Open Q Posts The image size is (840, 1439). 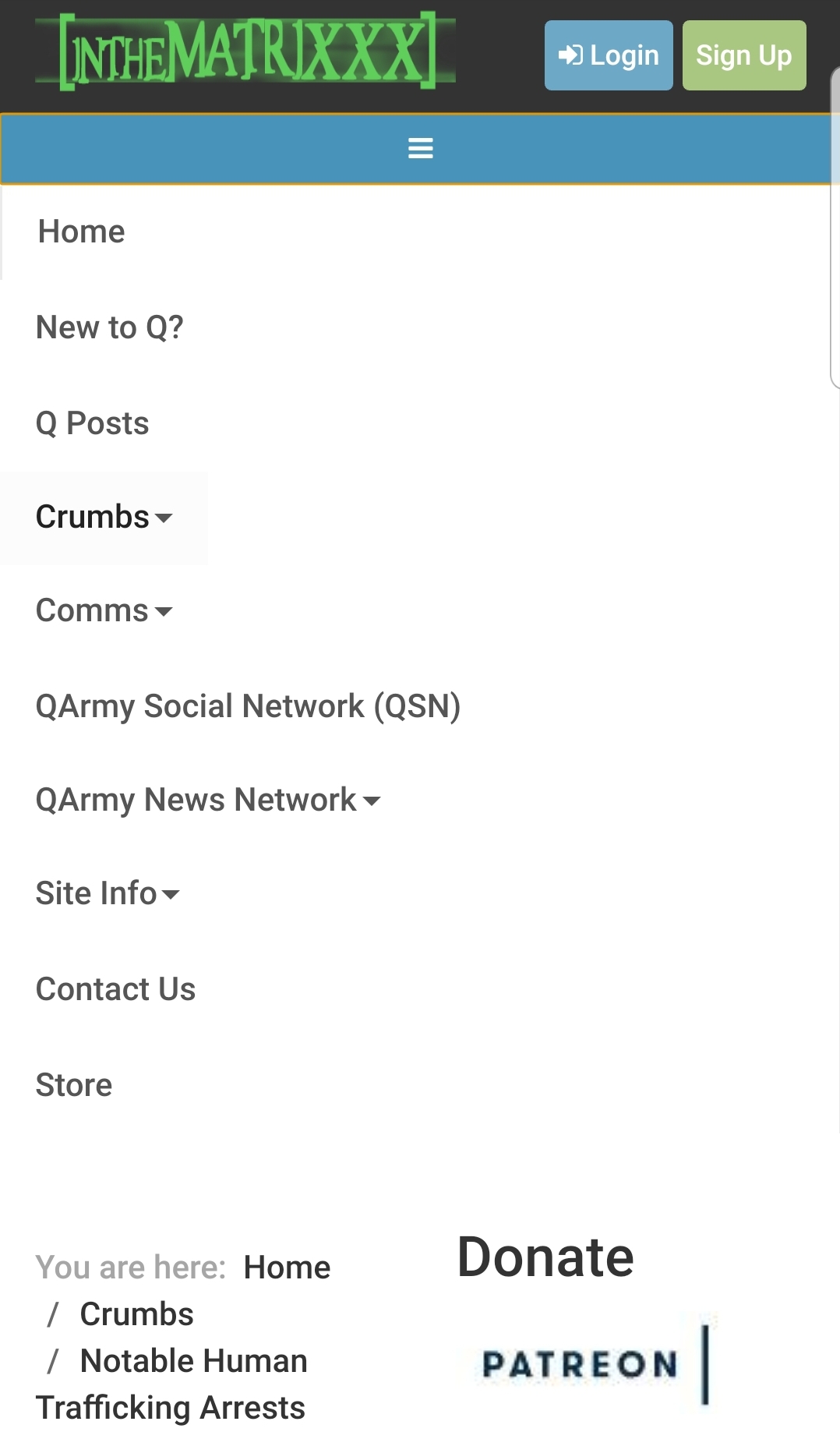coord(93,423)
